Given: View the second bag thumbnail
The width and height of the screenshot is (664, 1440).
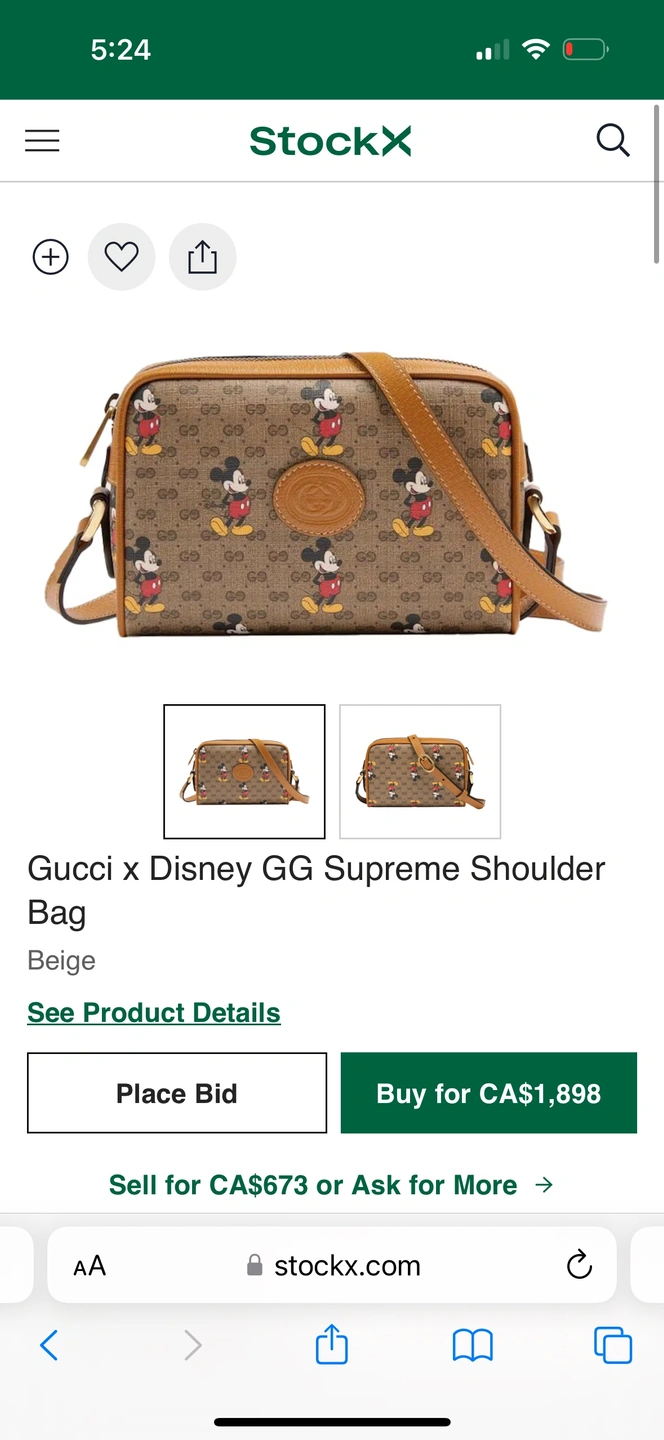Looking at the screenshot, I should tap(420, 771).
